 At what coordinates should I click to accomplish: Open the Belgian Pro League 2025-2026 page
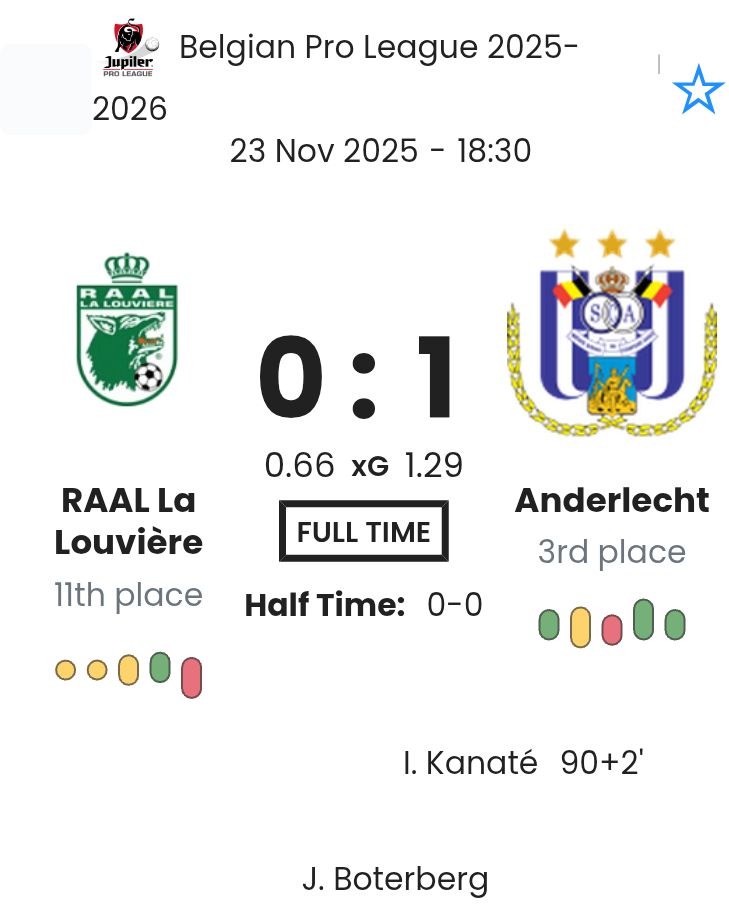pos(377,48)
